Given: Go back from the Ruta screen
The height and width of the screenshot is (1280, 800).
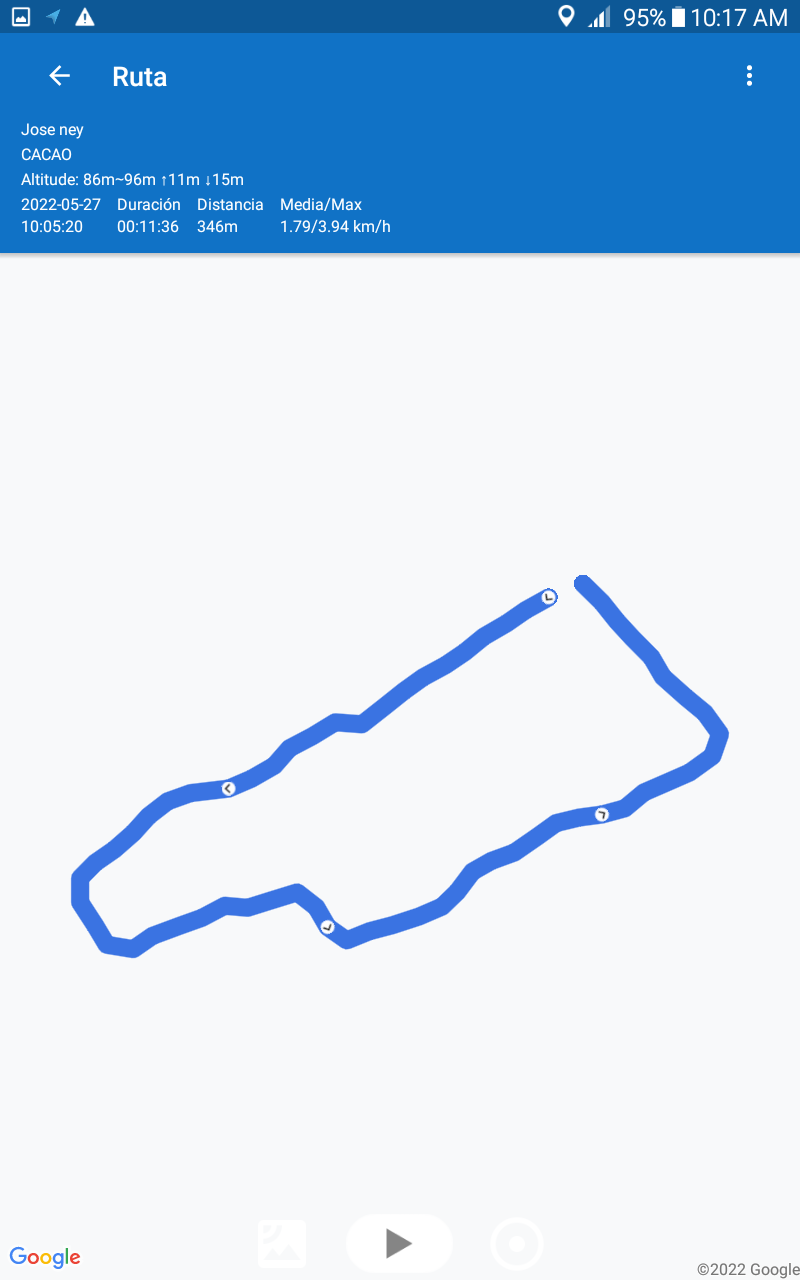Looking at the screenshot, I should point(60,76).
